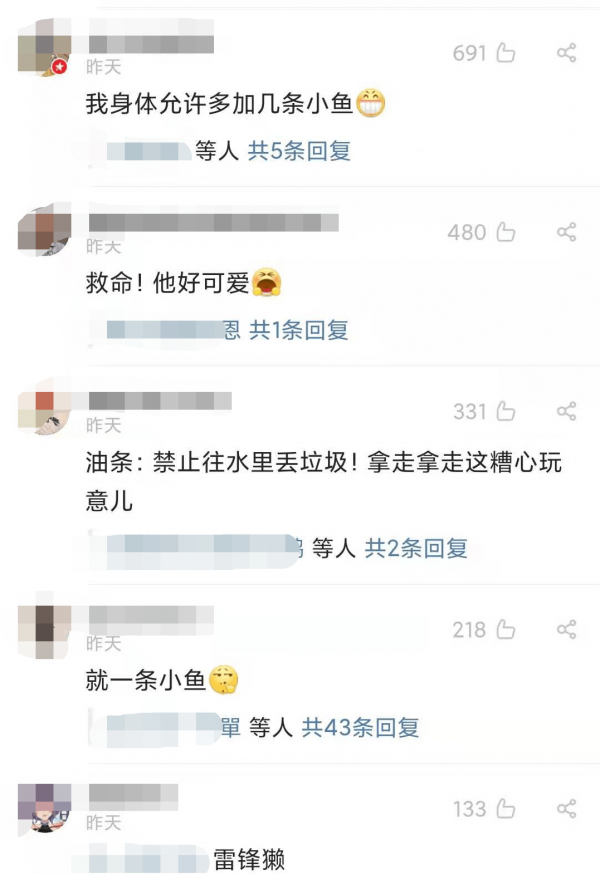This screenshot has height=874, width=600.
Task: Like the 油条 comment about 垃圾
Action: point(506,411)
